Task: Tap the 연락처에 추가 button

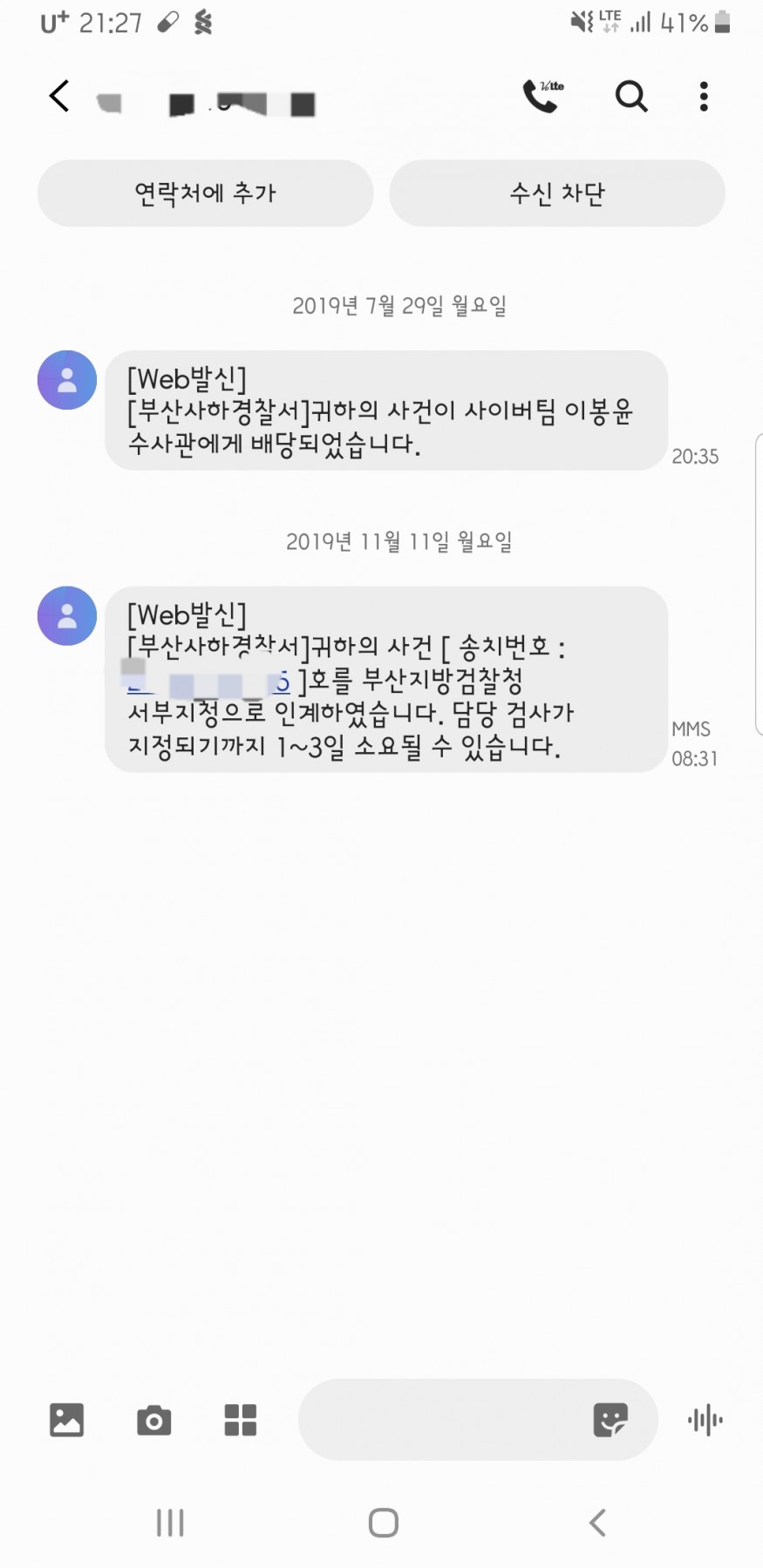Action: click(205, 193)
